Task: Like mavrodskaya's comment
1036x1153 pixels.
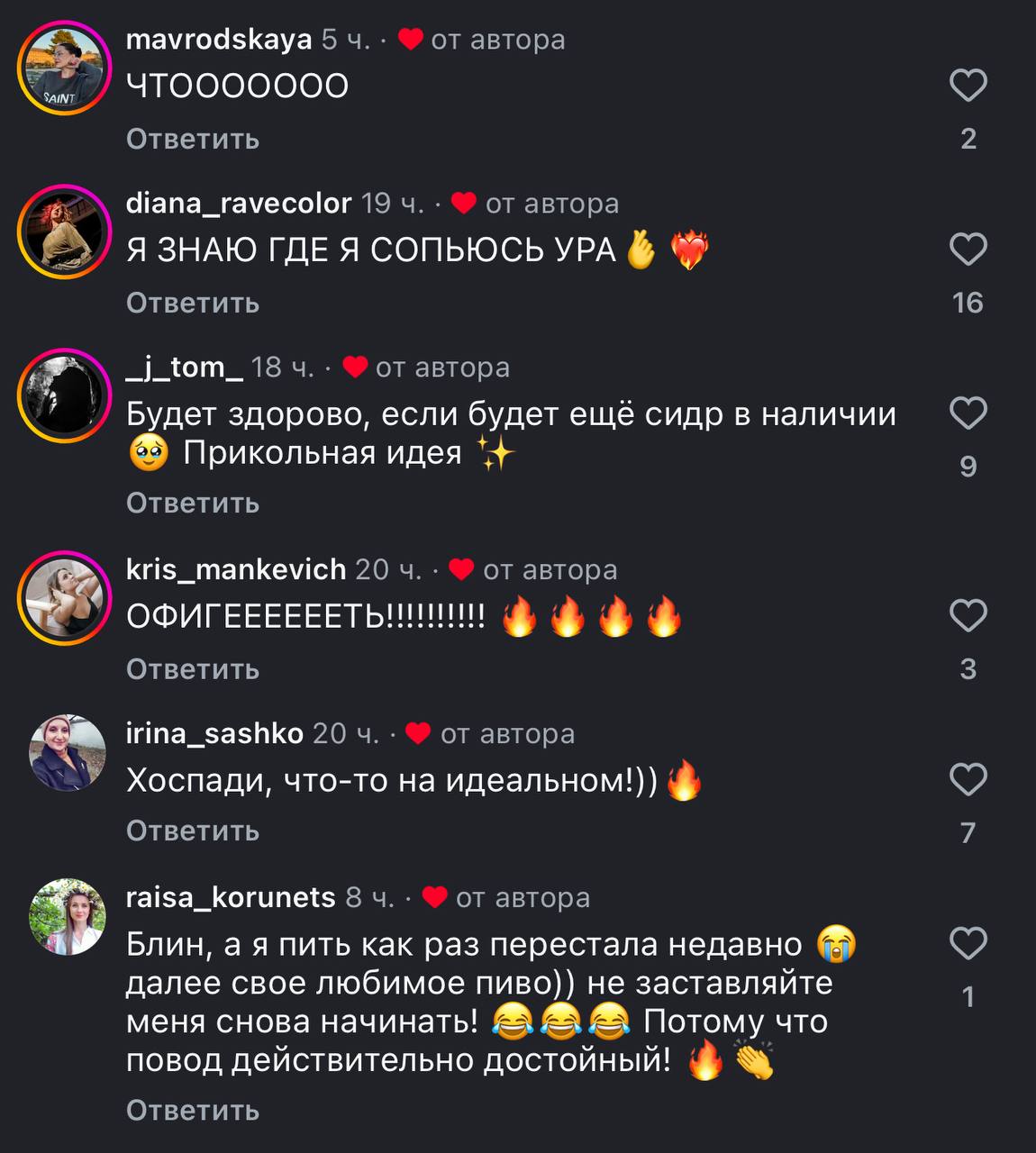Action: (x=968, y=86)
